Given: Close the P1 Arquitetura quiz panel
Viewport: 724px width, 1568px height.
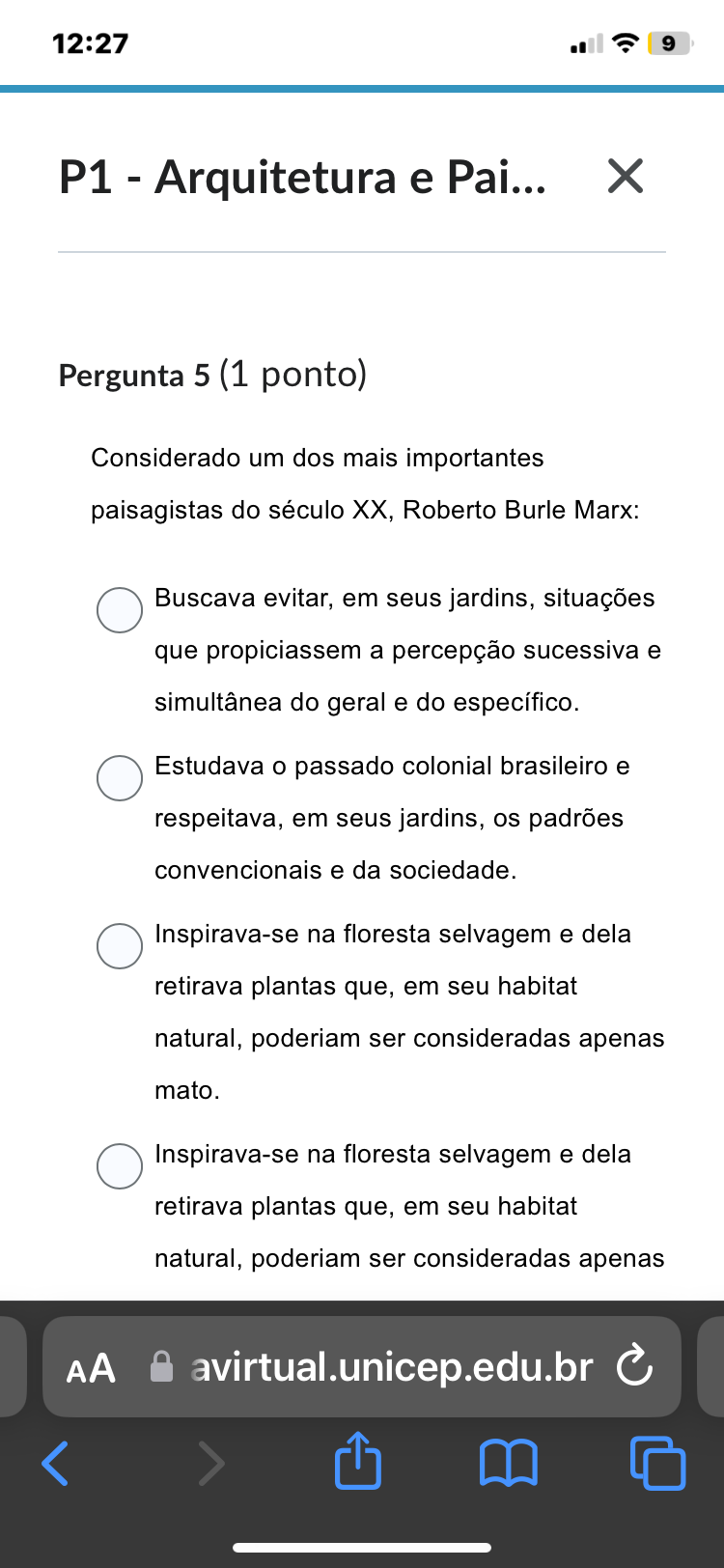Looking at the screenshot, I should pos(626,177).
